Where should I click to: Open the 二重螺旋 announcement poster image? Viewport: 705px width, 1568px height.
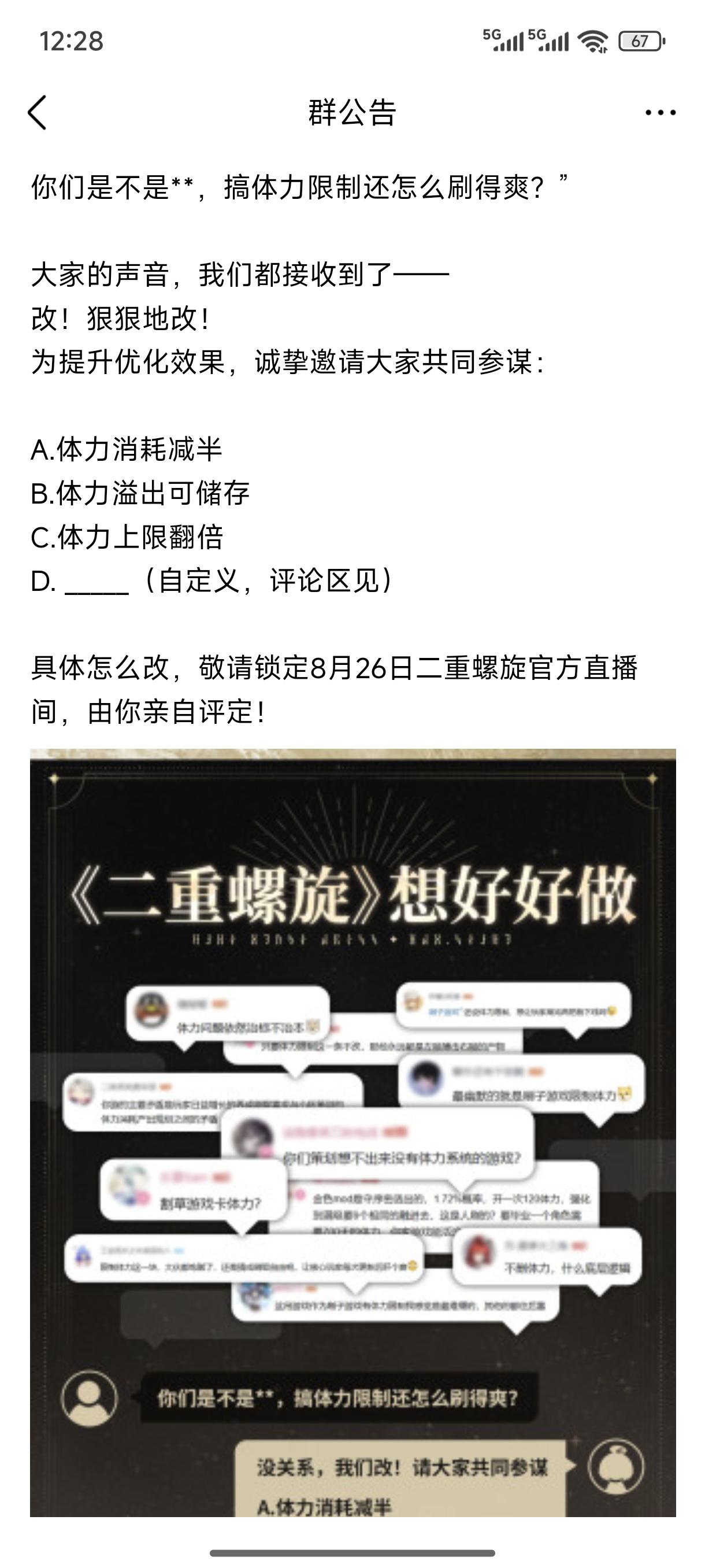353,1132
